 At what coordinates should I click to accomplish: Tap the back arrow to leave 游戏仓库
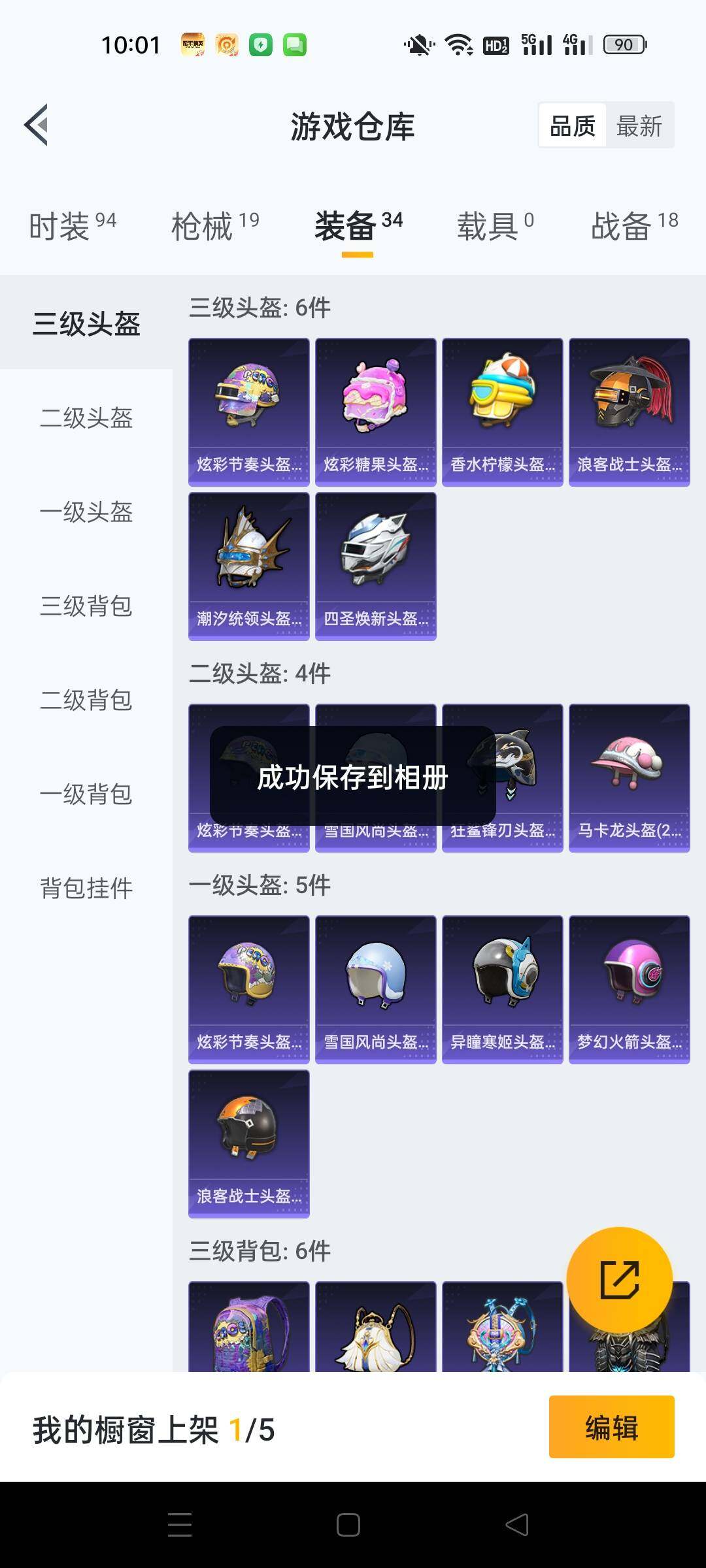pyautogui.click(x=37, y=125)
